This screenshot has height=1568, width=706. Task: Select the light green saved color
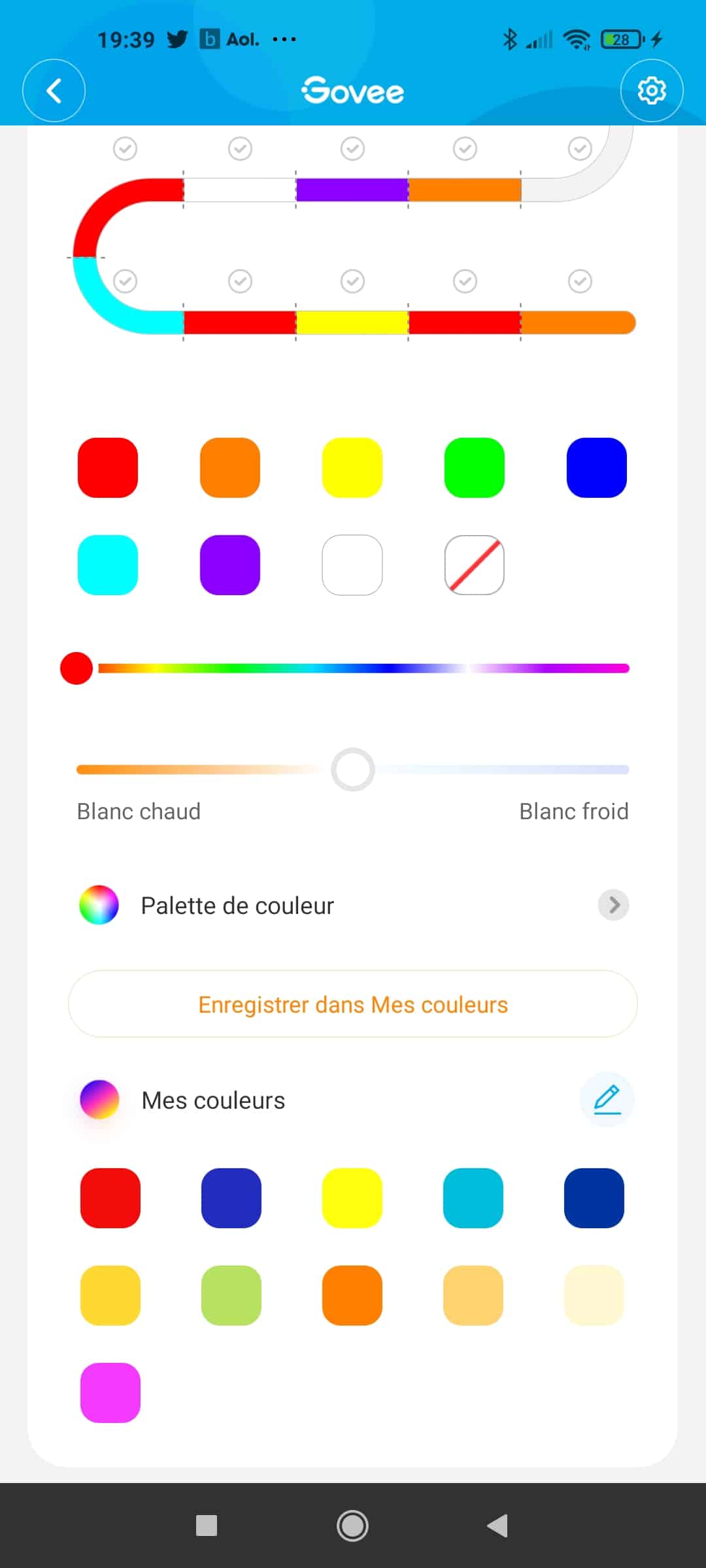point(231,1295)
